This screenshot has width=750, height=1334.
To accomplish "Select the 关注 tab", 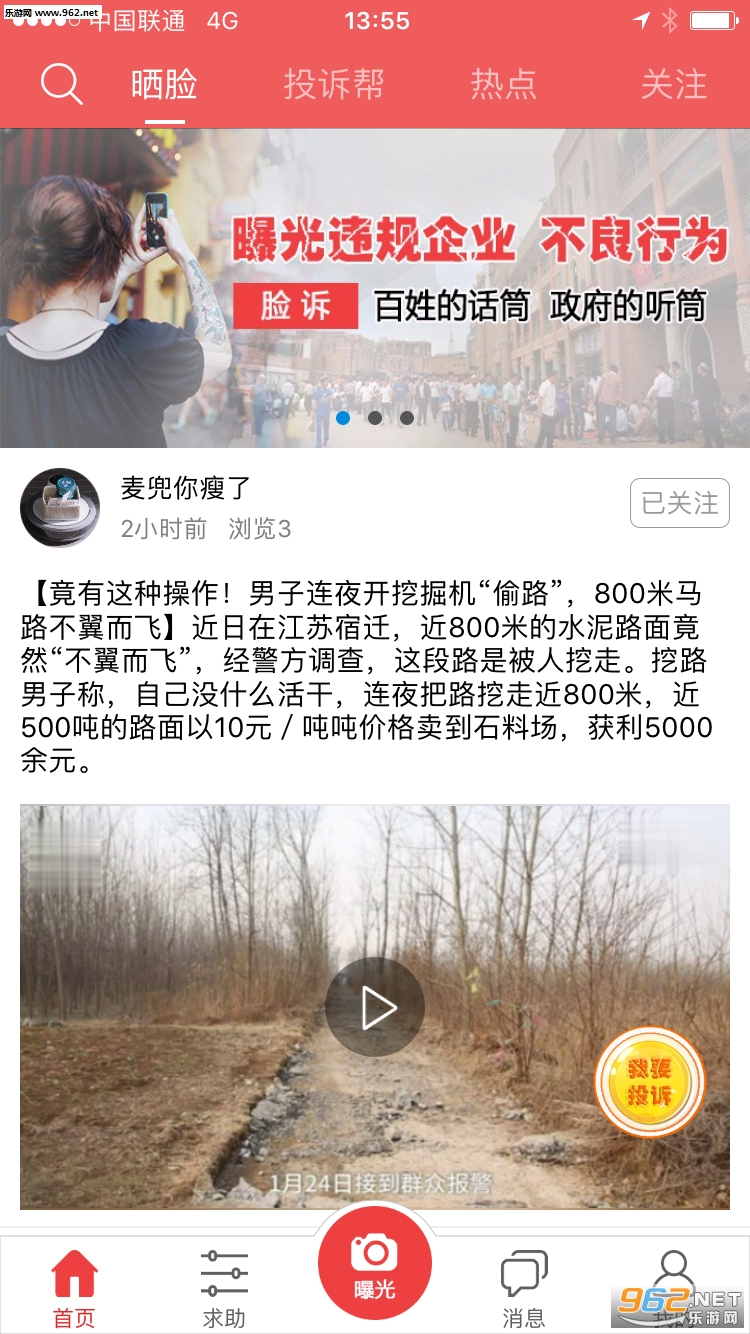I will pyautogui.click(x=673, y=85).
